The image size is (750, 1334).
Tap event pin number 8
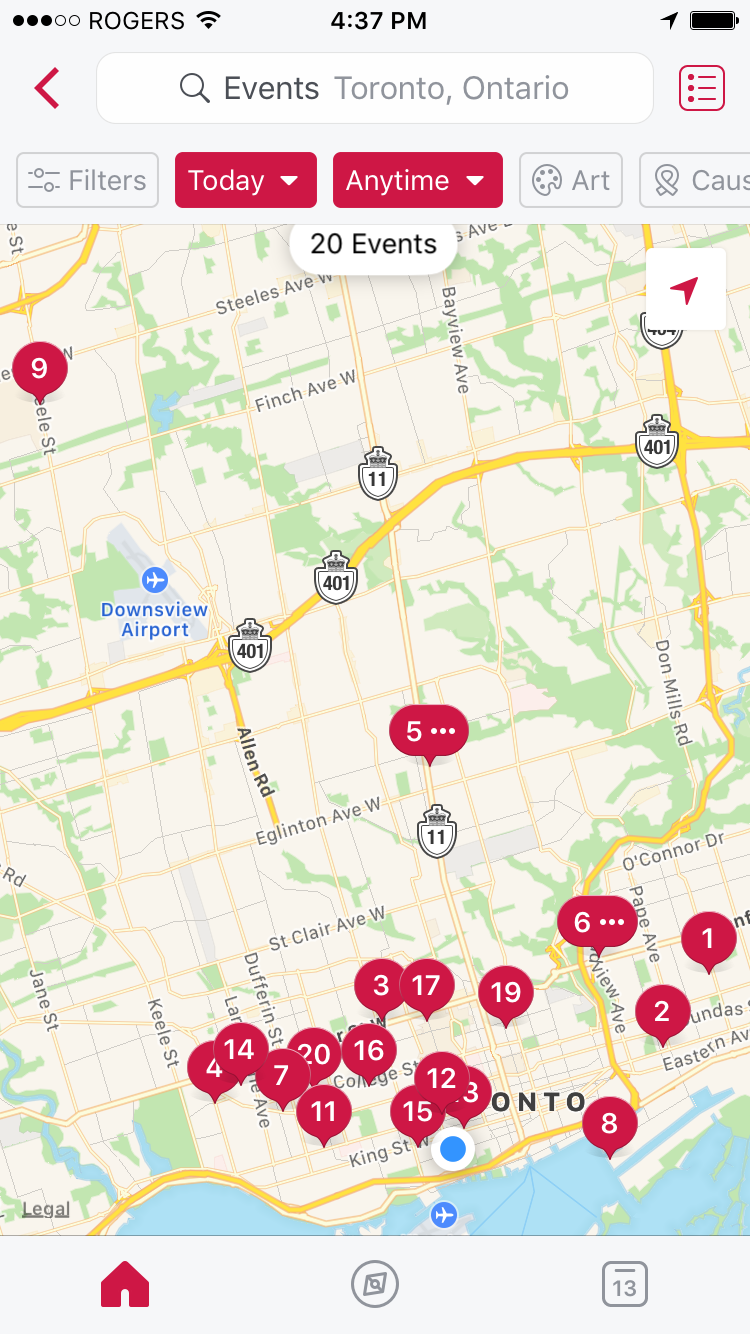coord(609,1123)
